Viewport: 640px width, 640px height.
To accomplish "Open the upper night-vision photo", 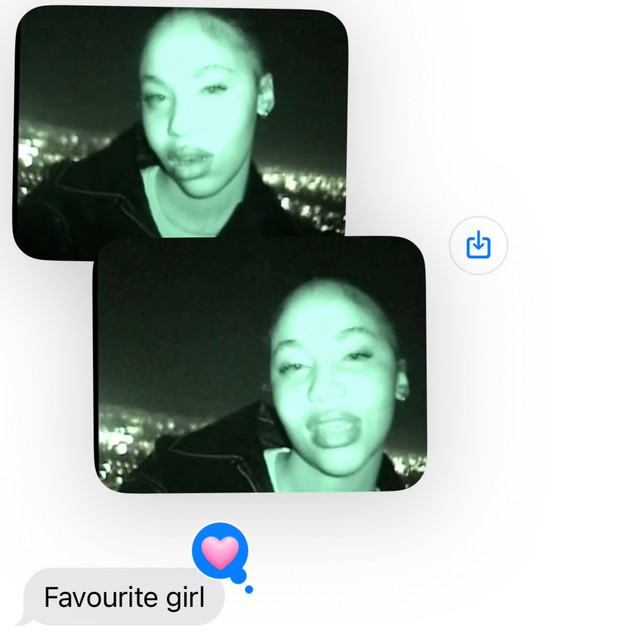I will pyautogui.click(x=180, y=120).
